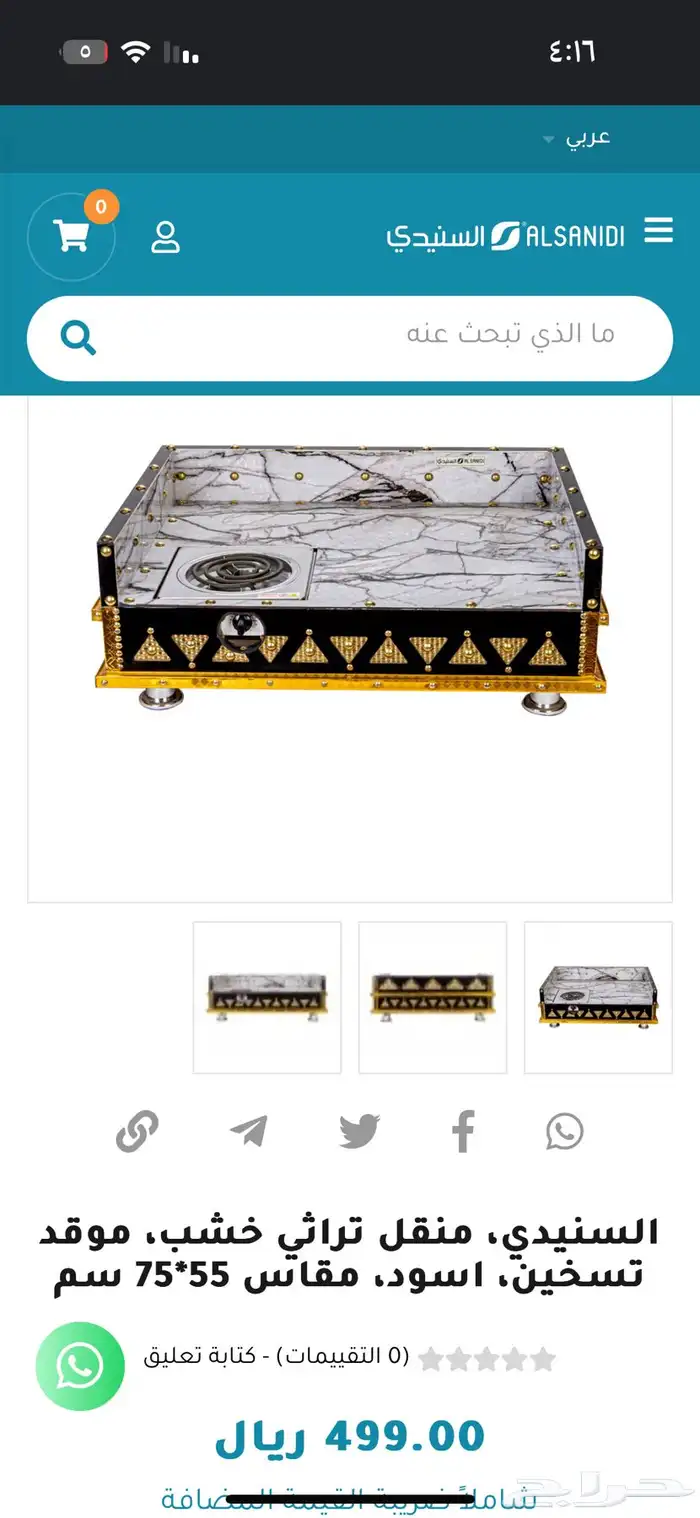This screenshot has height=1518, width=700.
Task: Copy the product link
Action: coord(138,1133)
